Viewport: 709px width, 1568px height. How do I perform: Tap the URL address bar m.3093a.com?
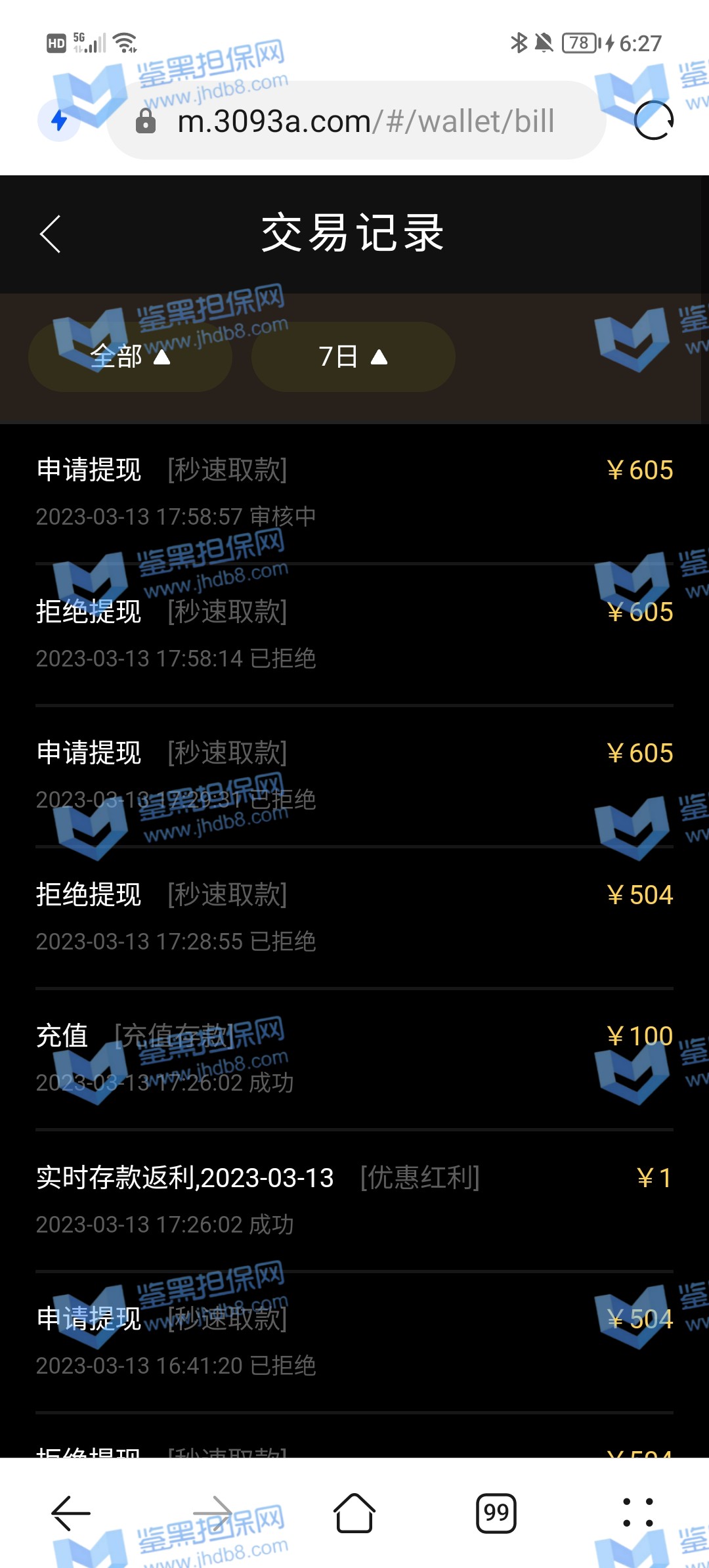point(365,121)
